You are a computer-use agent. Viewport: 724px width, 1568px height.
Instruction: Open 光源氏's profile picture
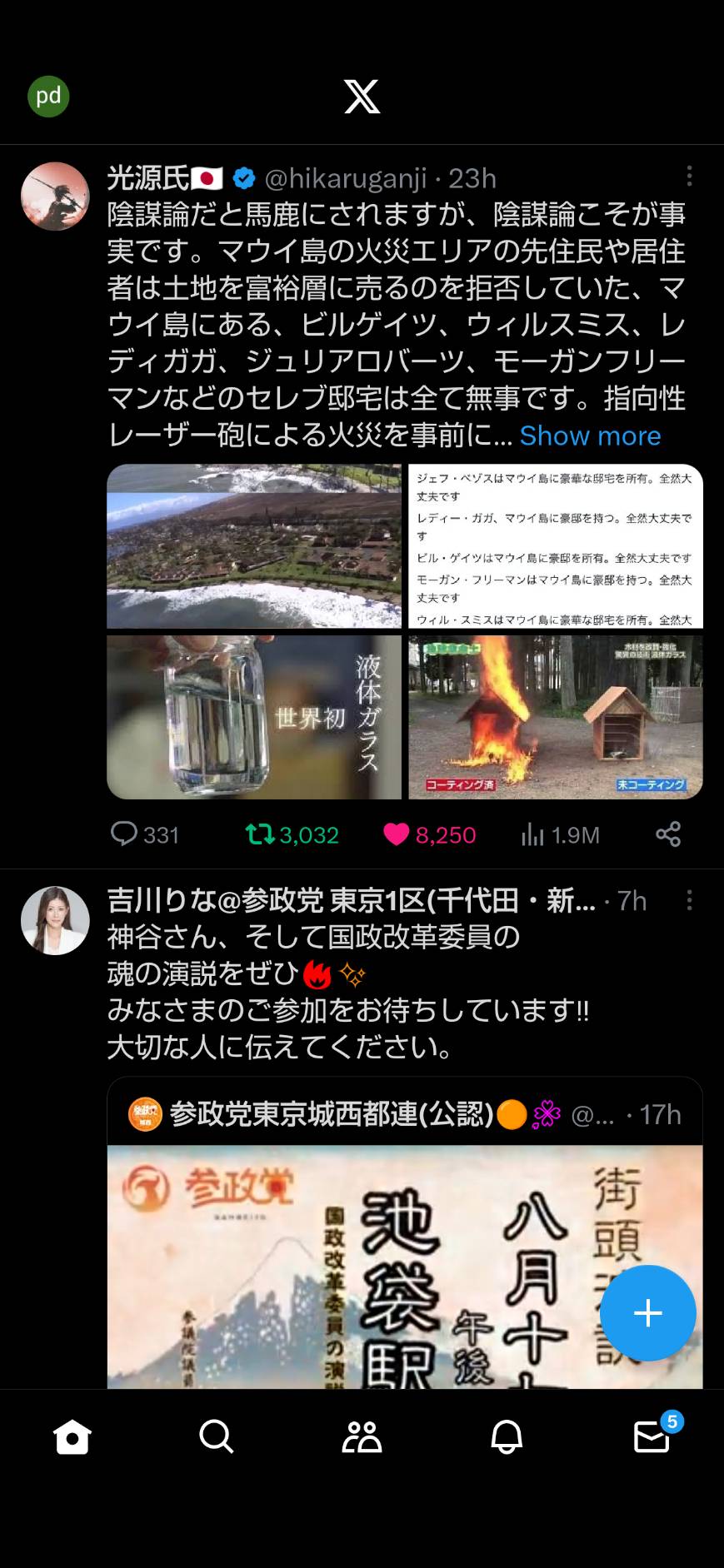(x=55, y=197)
